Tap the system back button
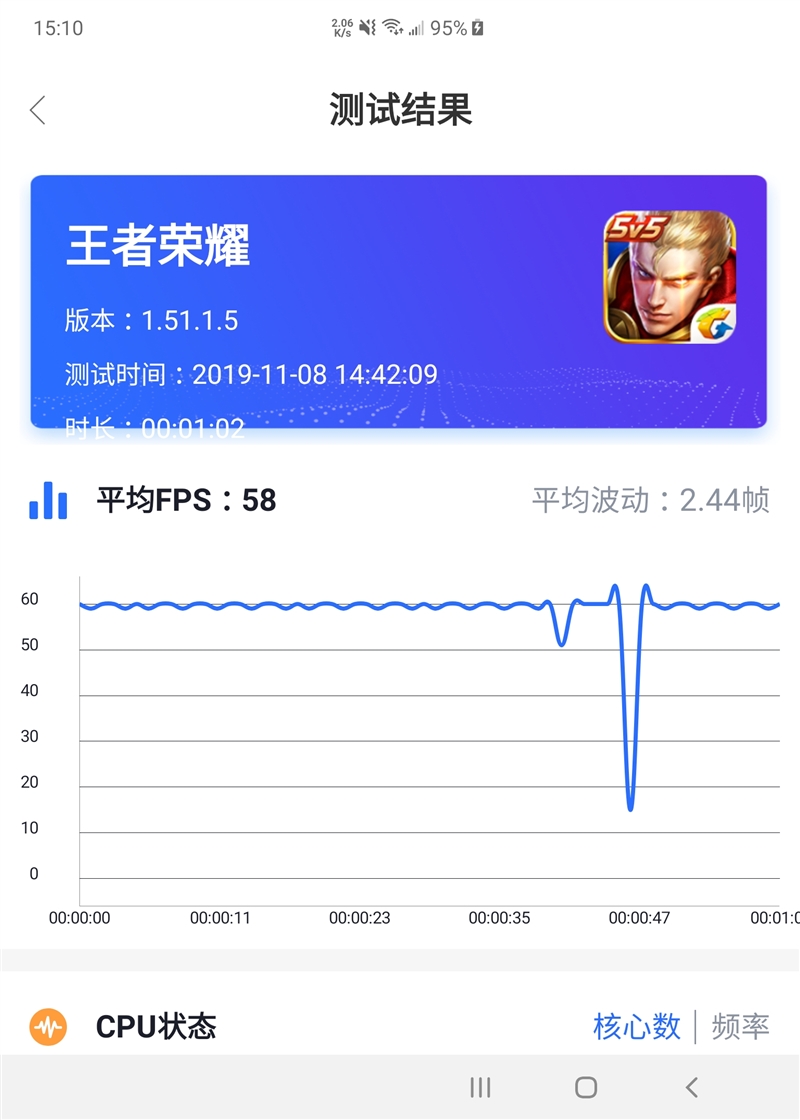 [691, 1087]
